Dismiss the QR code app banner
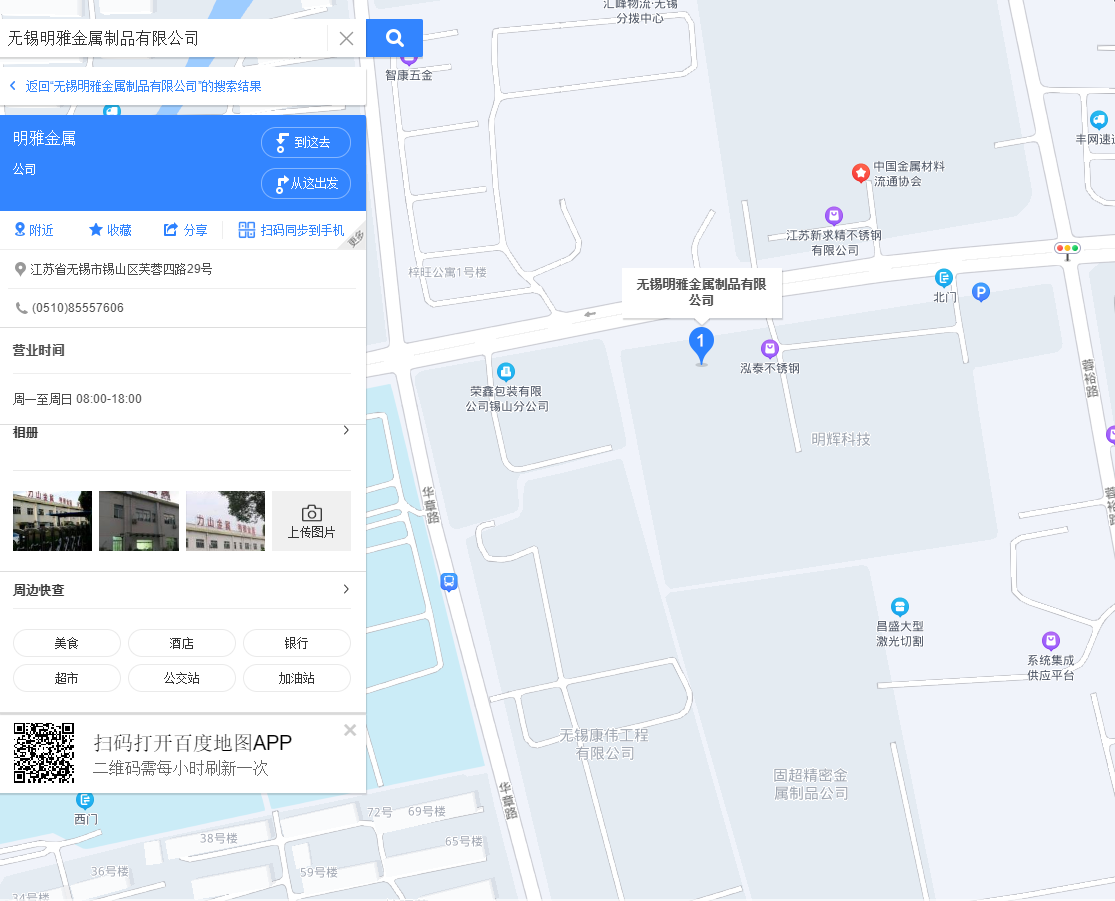1115x901 pixels. tap(349, 730)
